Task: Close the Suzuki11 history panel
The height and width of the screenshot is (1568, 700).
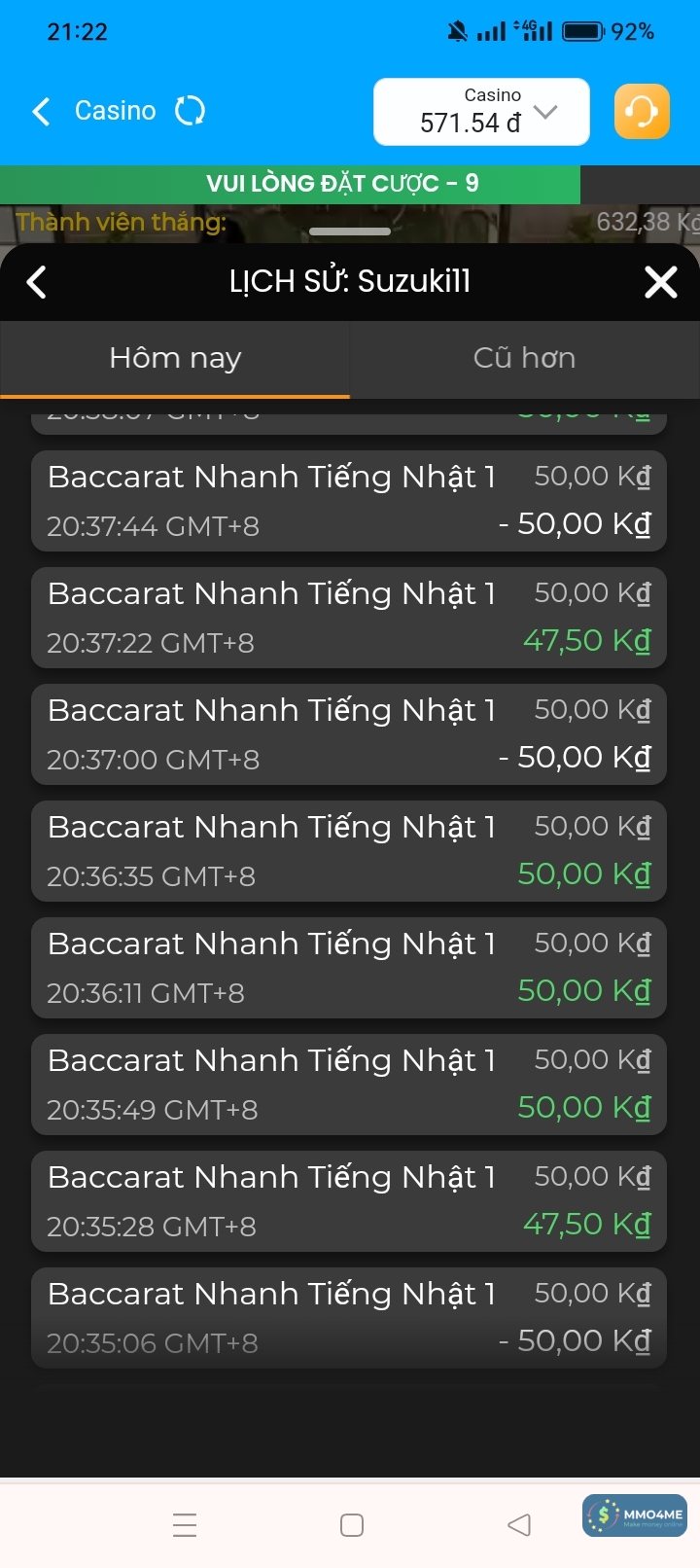Action: click(x=660, y=282)
